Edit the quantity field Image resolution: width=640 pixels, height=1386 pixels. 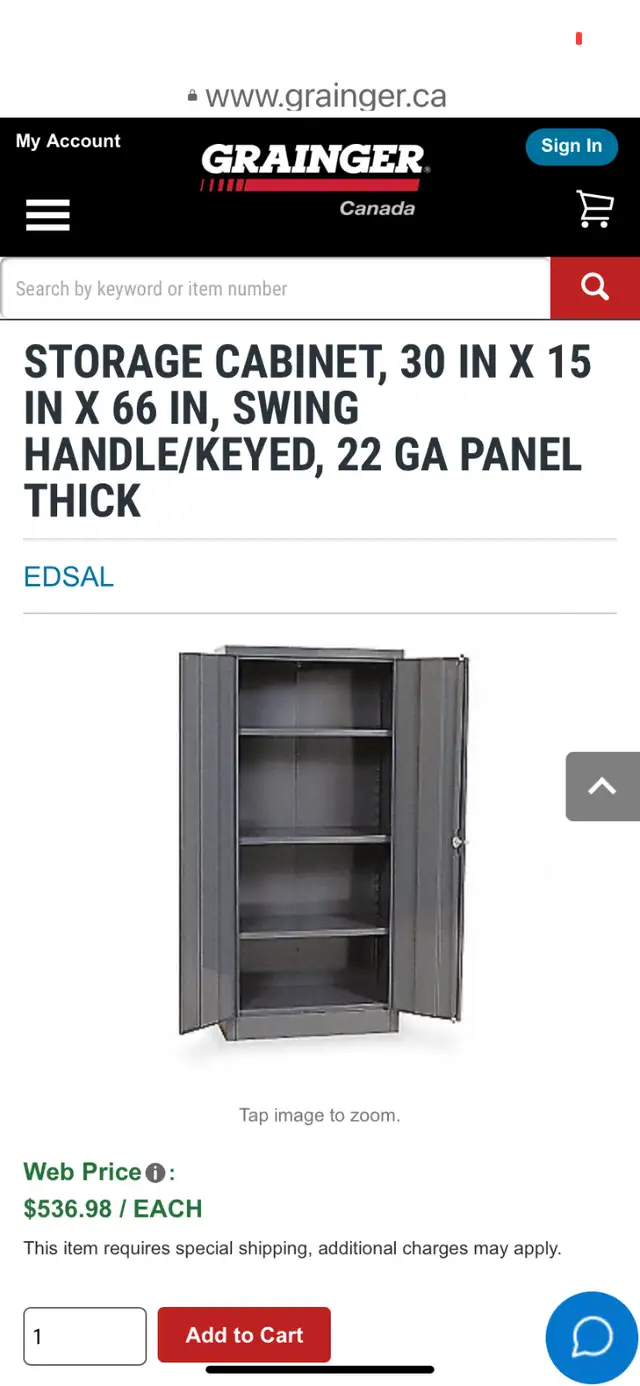[x=85, y=1336]
